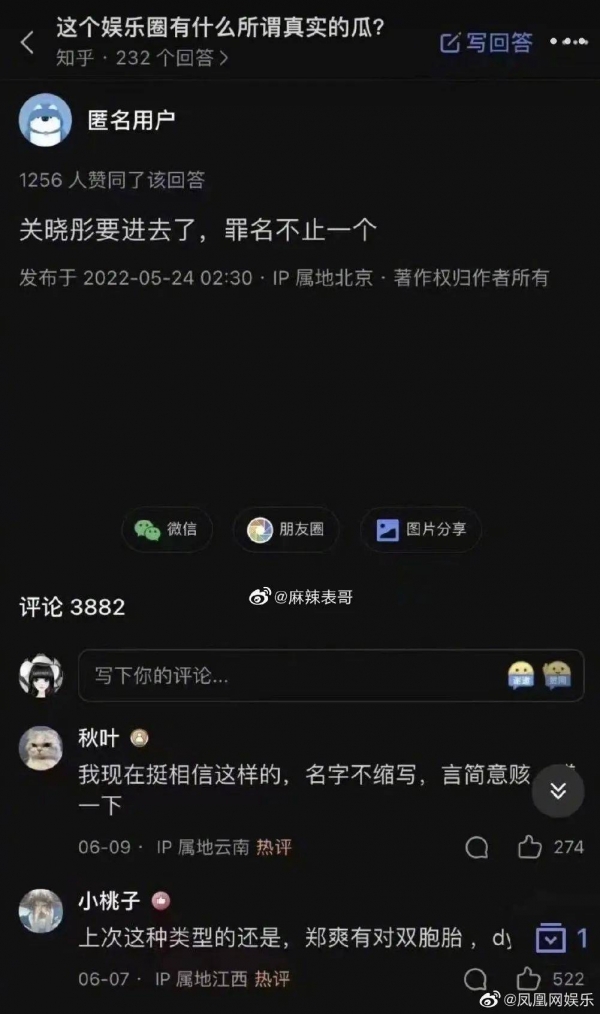Tap 写回答 to write an answer
Image resolution: width=600 pixels, height=1014 pixels.
click(x=486, y=43)
